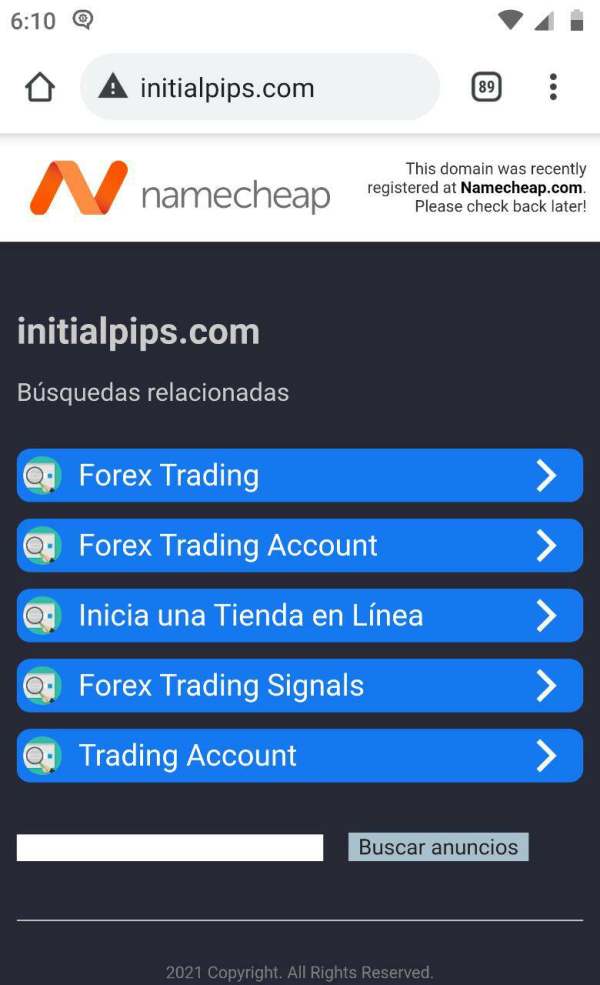Open the Namecheap.com link
This screenshot has width=600, height=985.
tap(521, 187)
